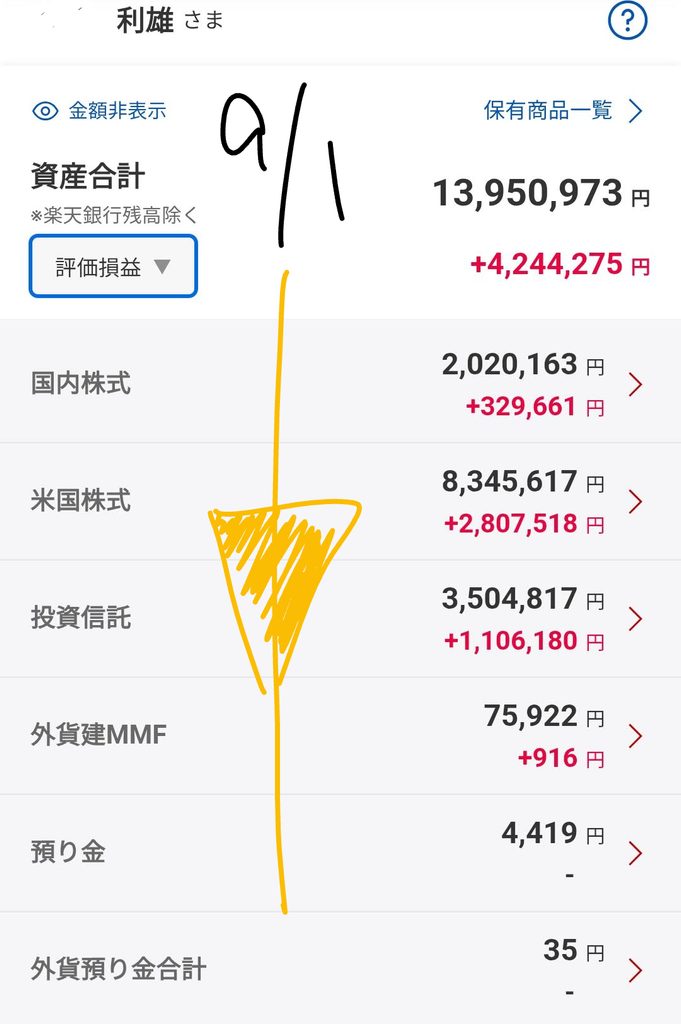
Task: Expand the 評価損益 dropdown
Action: point(113,266)
